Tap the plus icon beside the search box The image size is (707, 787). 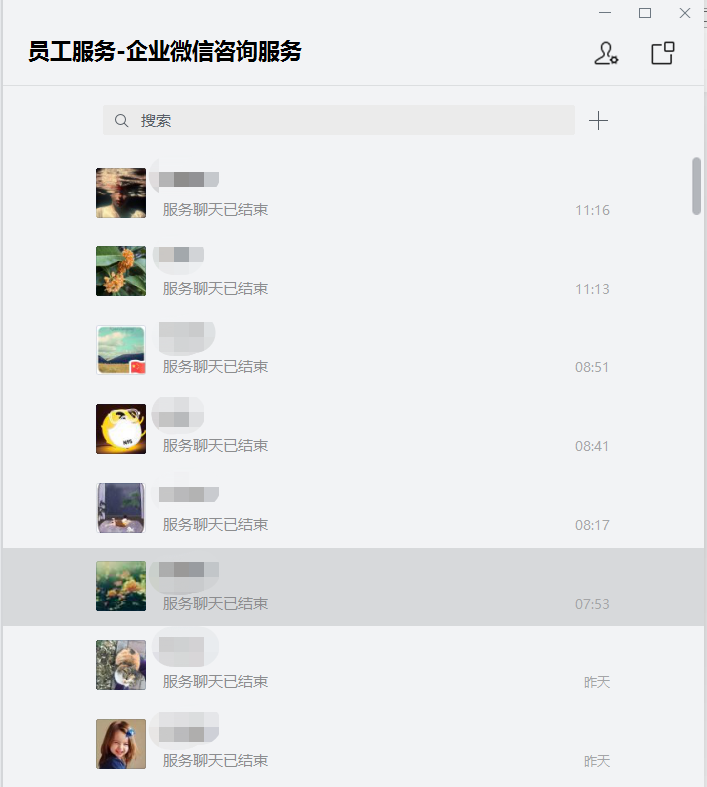598,121
